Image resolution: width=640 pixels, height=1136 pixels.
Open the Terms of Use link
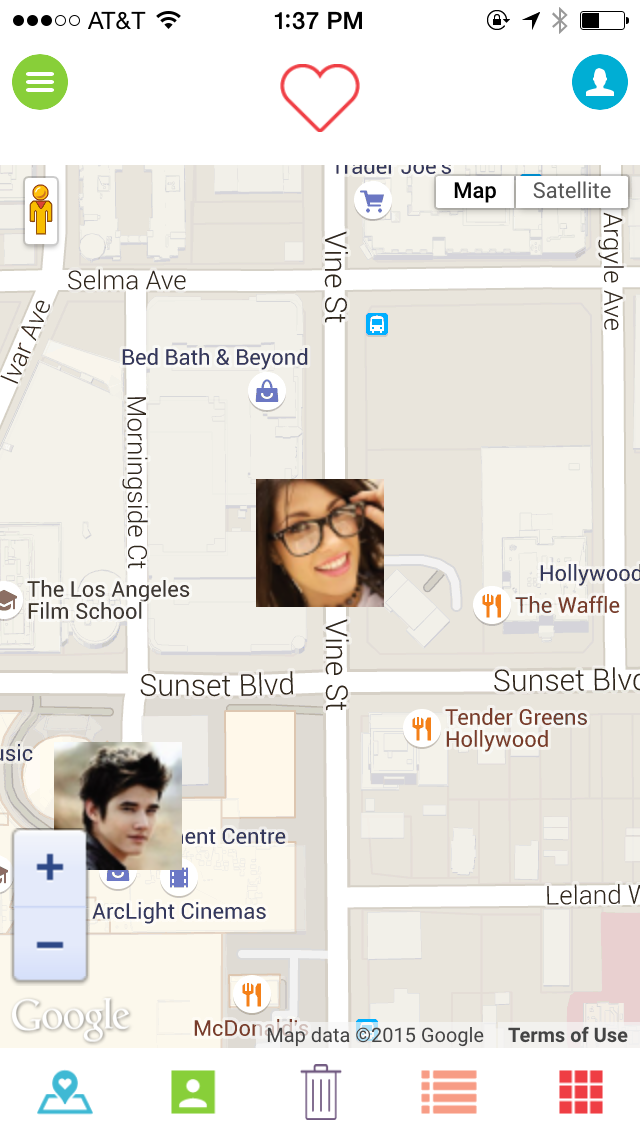(x=568, y=1035)
